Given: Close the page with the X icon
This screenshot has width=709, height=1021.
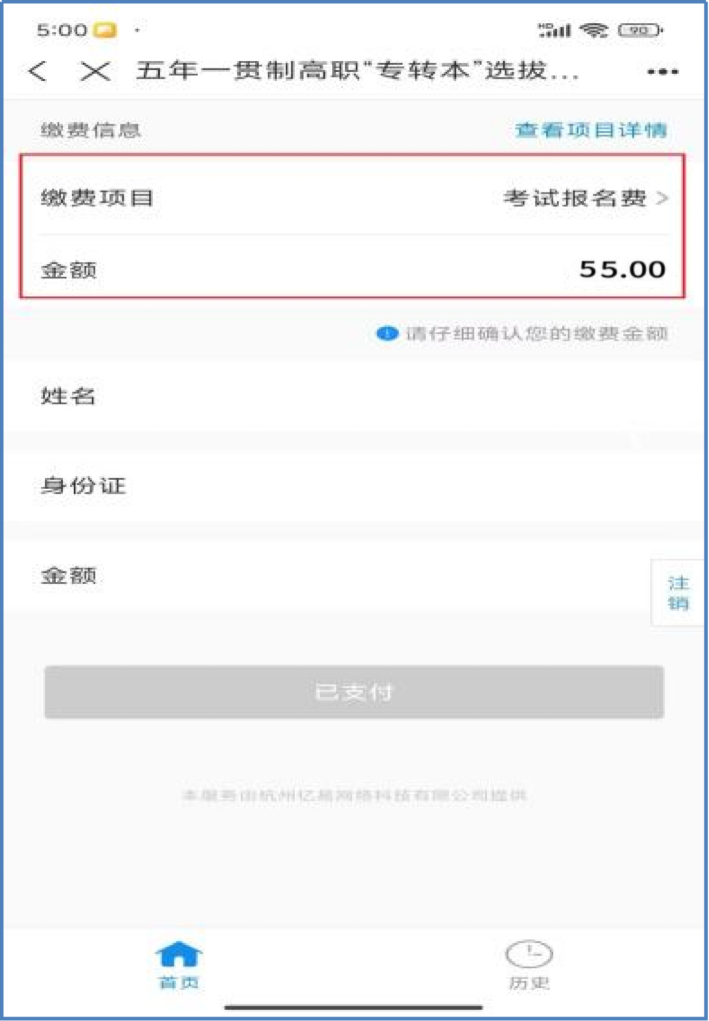Looking at the screenshot, I should pos(95,72).
